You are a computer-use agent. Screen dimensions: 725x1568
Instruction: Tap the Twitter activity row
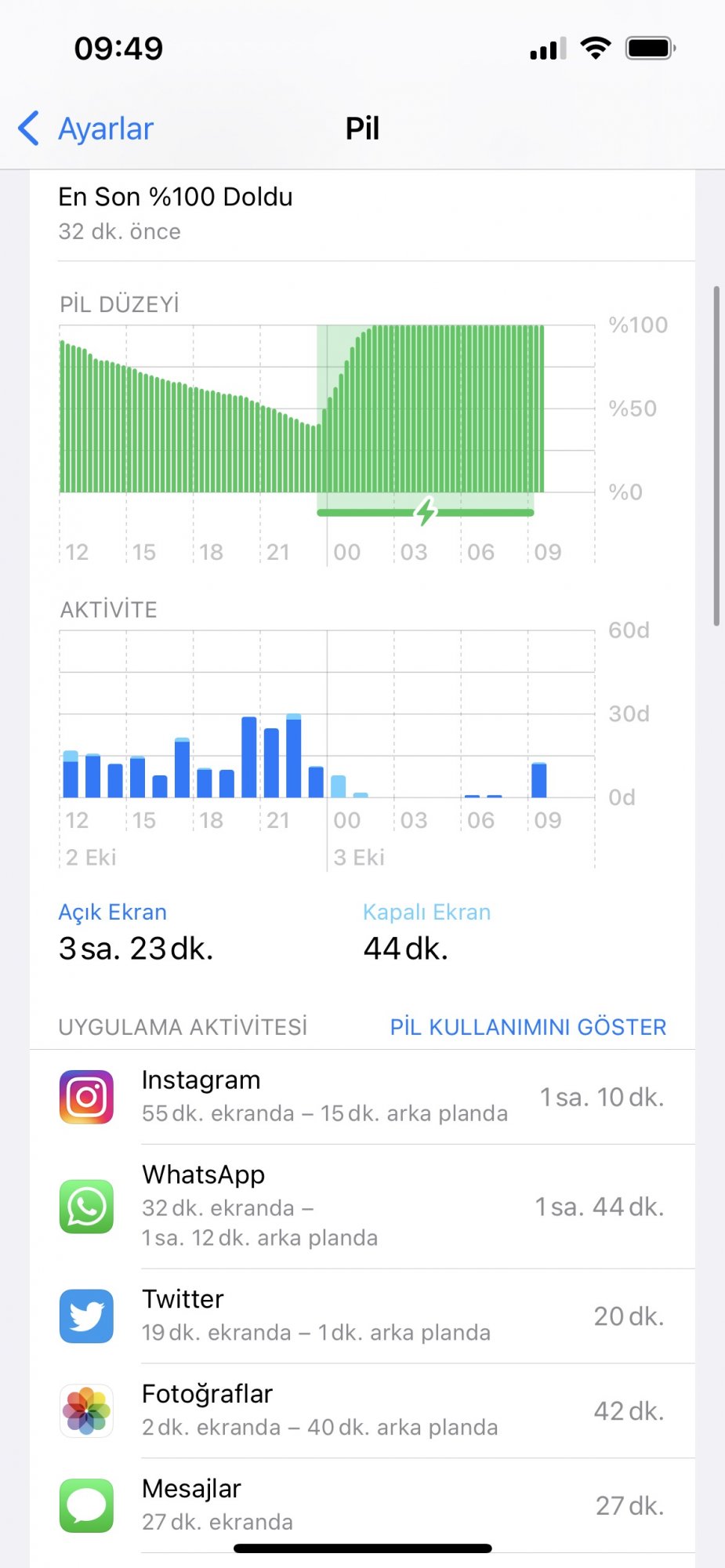click(362, 1316)
